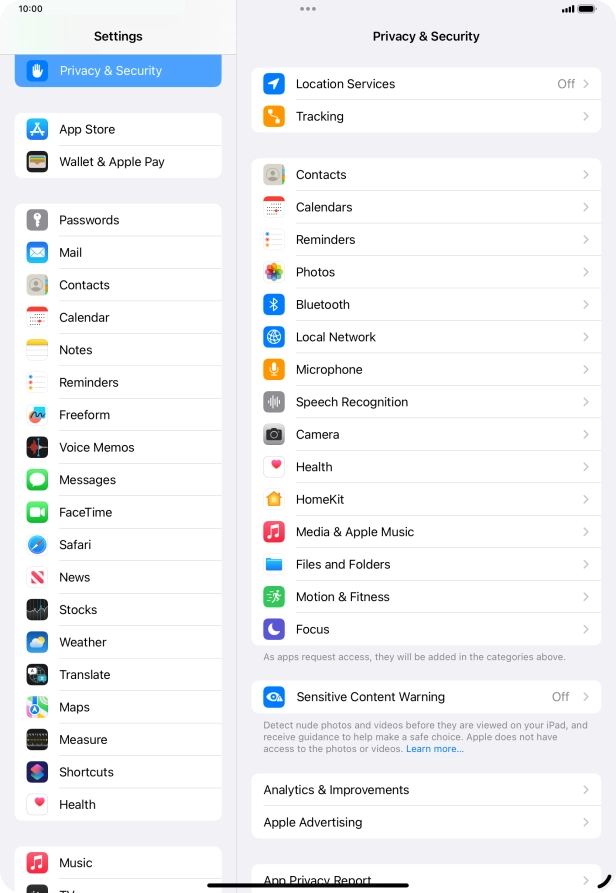Open Photos privacy permissions
This screenshot has height=893, width=616.
point(426,272)
